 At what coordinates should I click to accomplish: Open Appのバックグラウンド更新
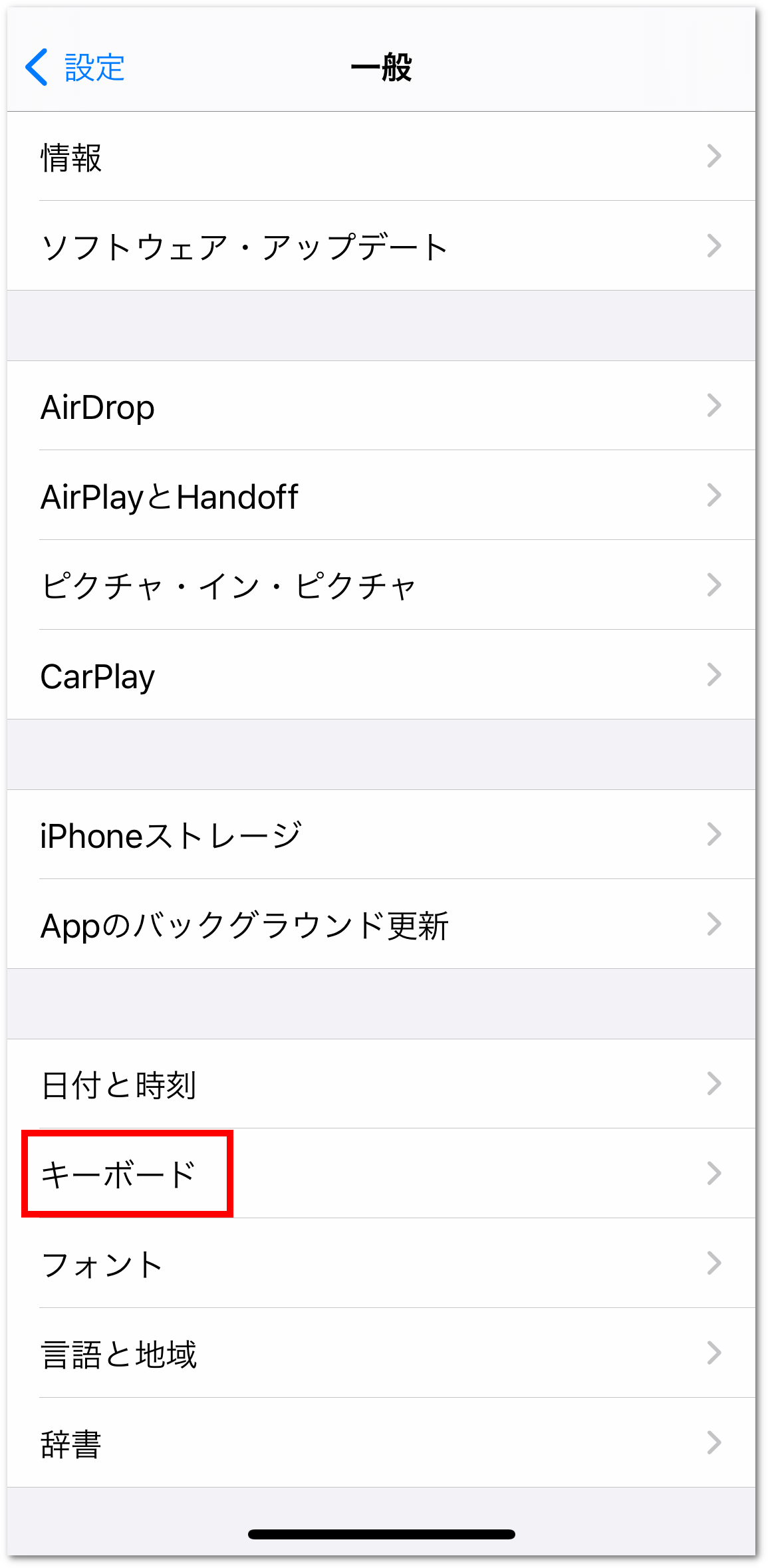(381, 924)
